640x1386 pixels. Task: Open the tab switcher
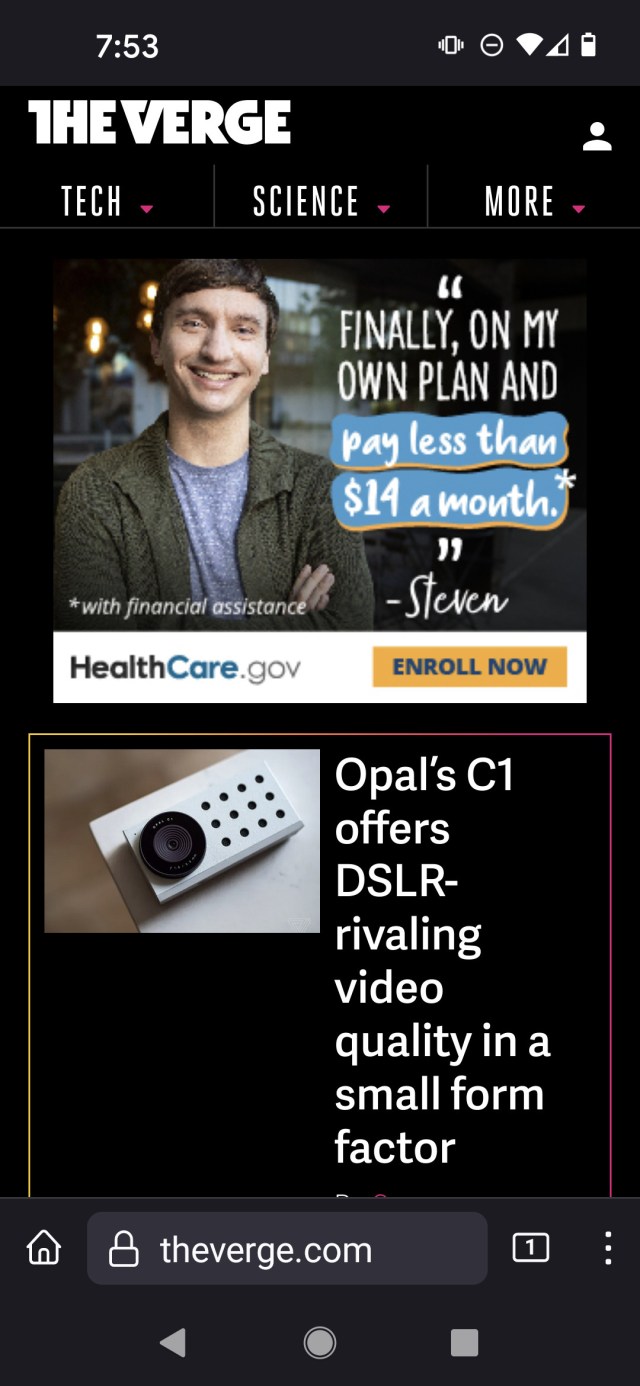(530, 1247)
